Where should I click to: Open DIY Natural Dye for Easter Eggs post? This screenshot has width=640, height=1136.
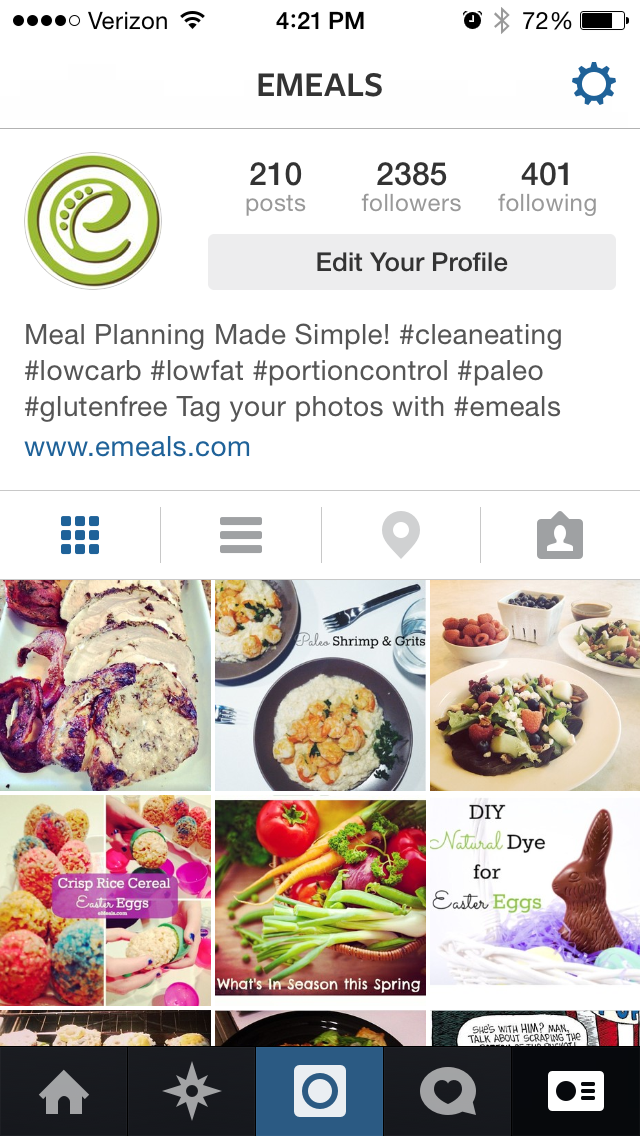coord(535,900)
